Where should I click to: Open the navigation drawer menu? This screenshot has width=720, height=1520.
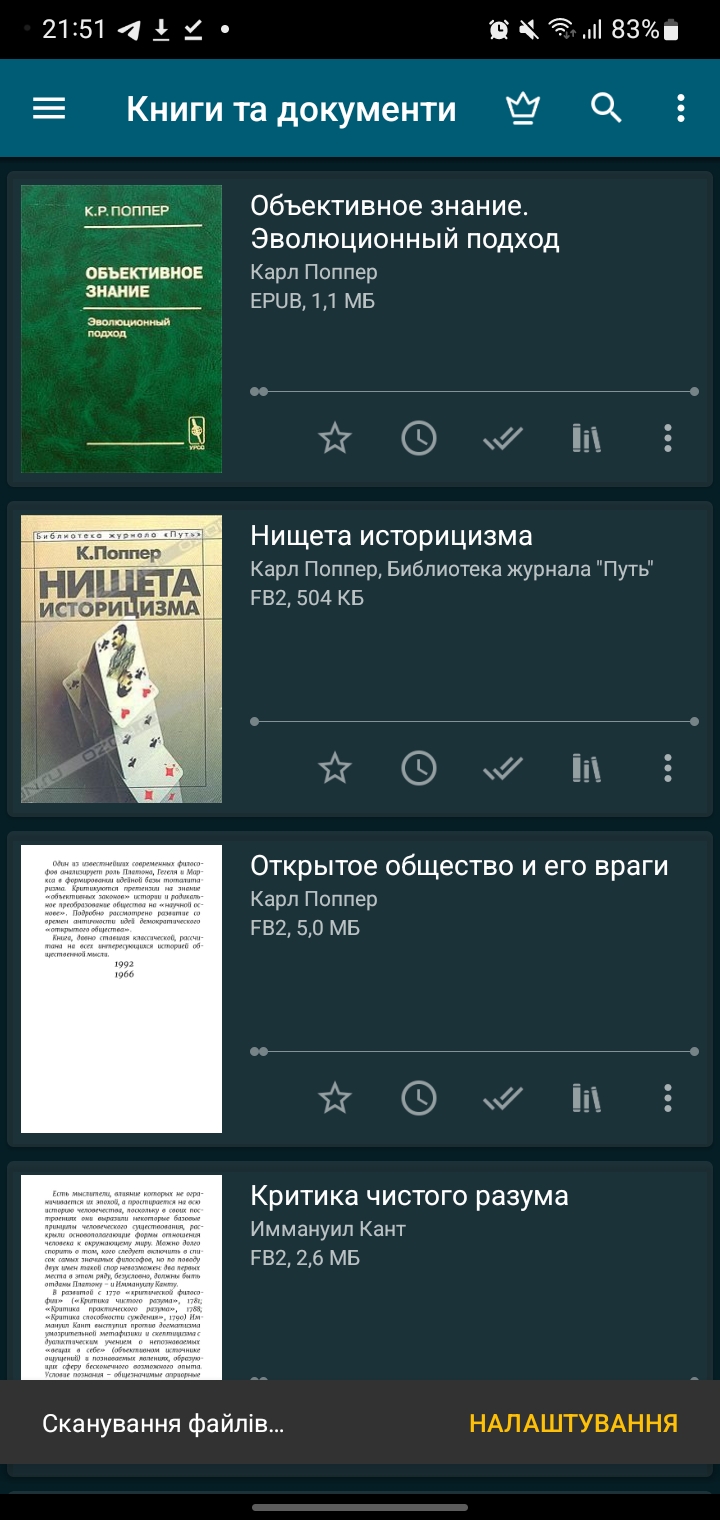49,108
